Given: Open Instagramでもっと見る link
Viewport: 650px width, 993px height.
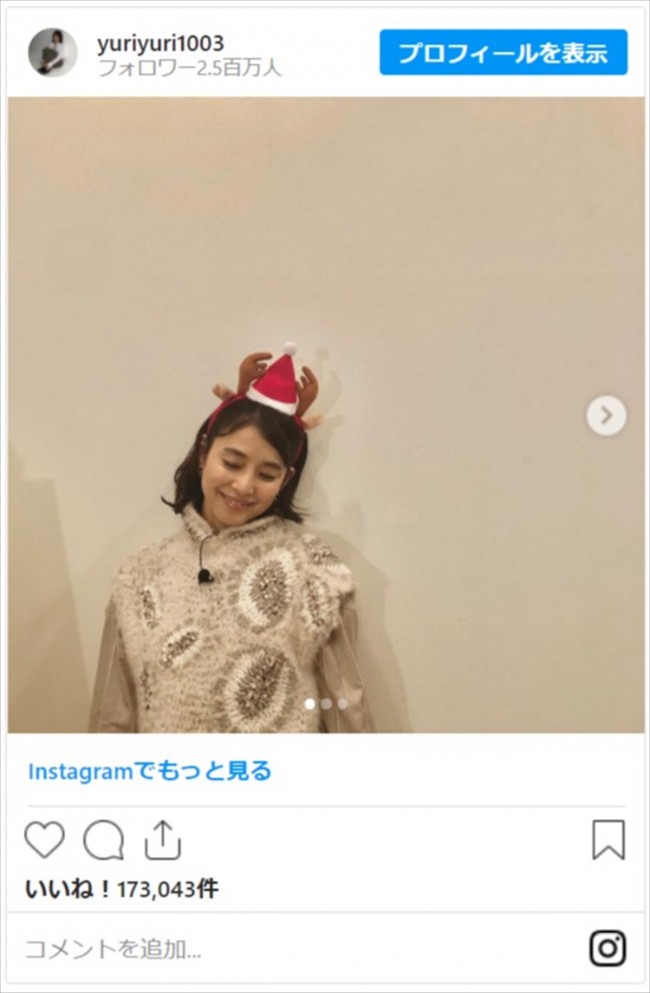Looking at the screenshot, I should click(150, 771).
